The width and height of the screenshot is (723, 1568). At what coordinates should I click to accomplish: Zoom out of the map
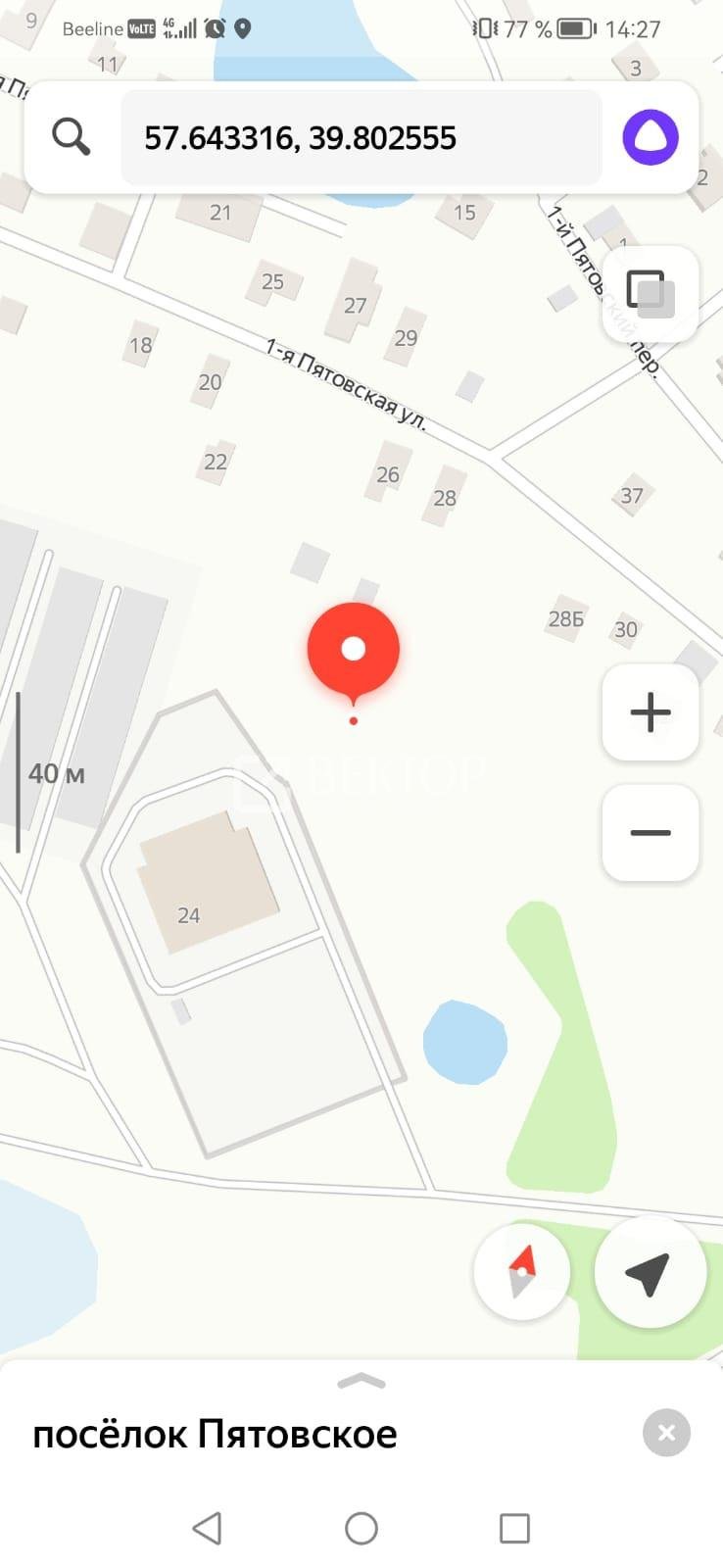651,833
